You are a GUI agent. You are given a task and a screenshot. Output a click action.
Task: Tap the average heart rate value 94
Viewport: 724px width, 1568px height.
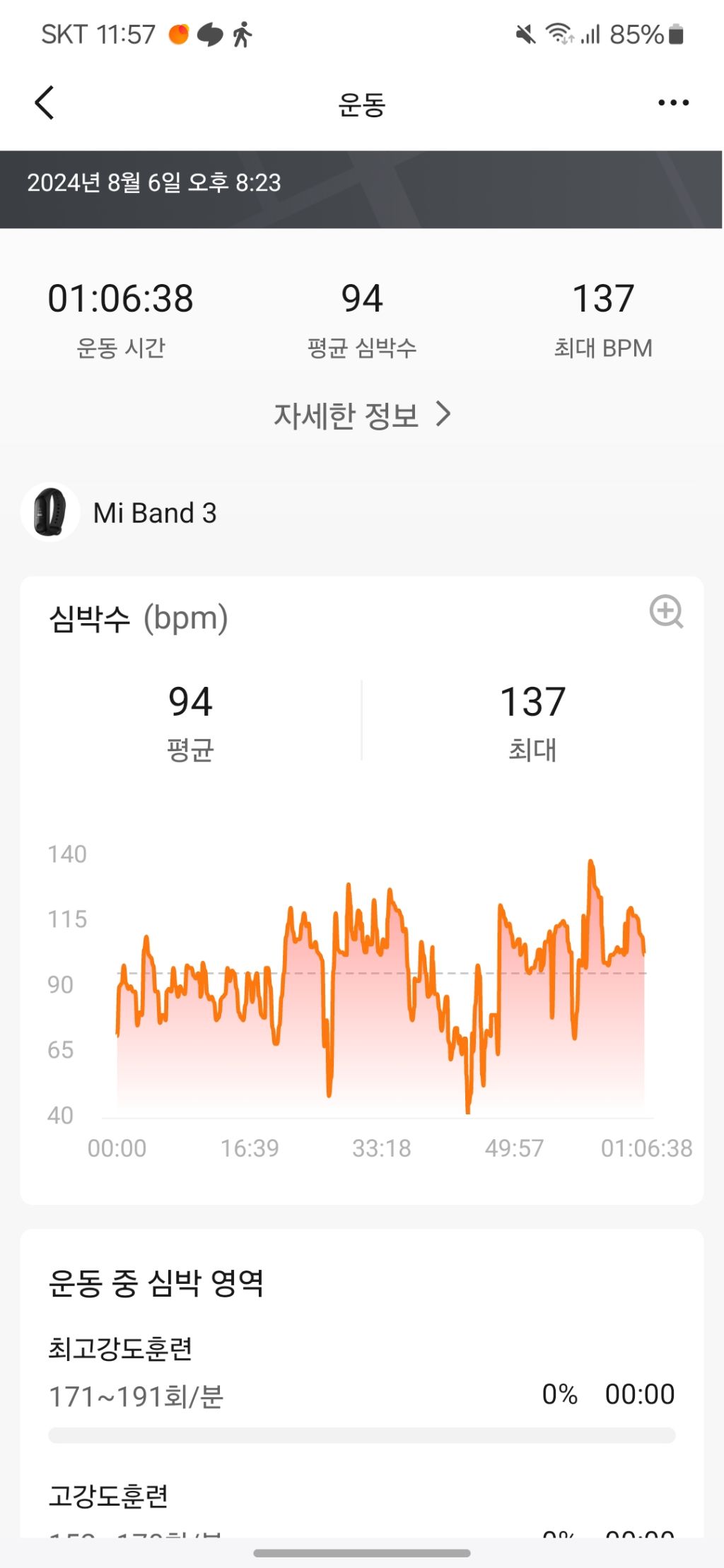click(x=361, y=298)
